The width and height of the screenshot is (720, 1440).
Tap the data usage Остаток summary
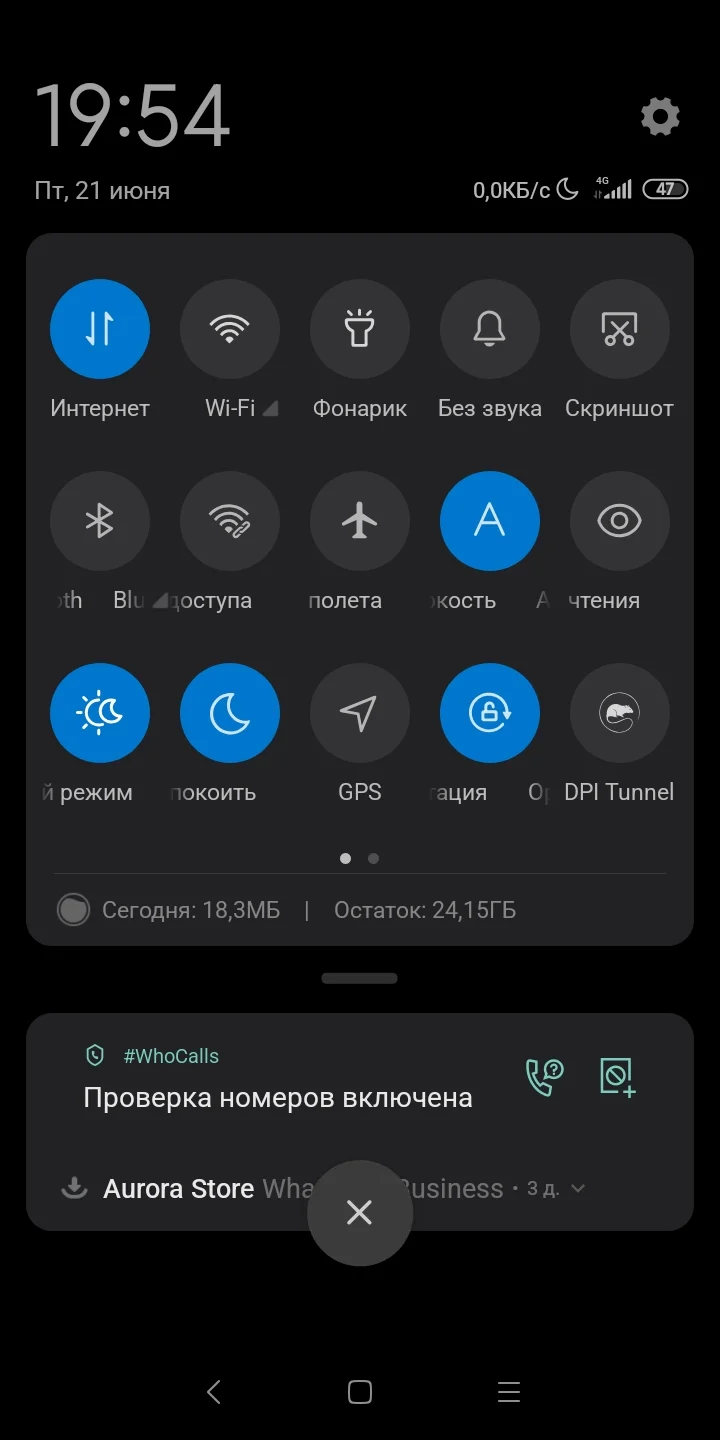click(424, 910)
